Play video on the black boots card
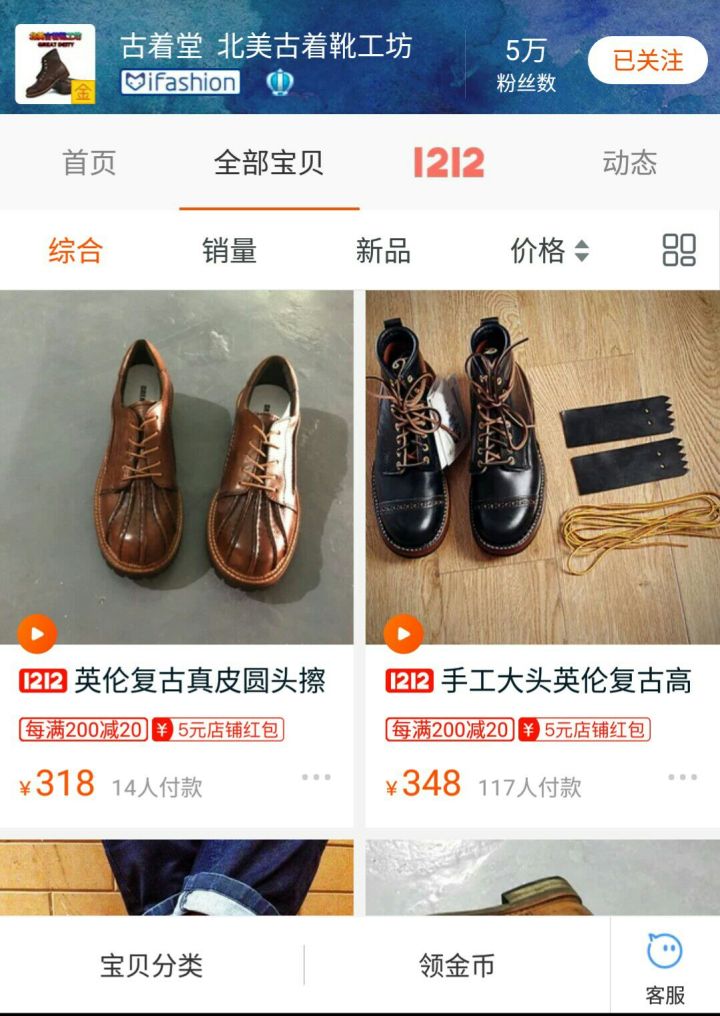 [404, 633]
